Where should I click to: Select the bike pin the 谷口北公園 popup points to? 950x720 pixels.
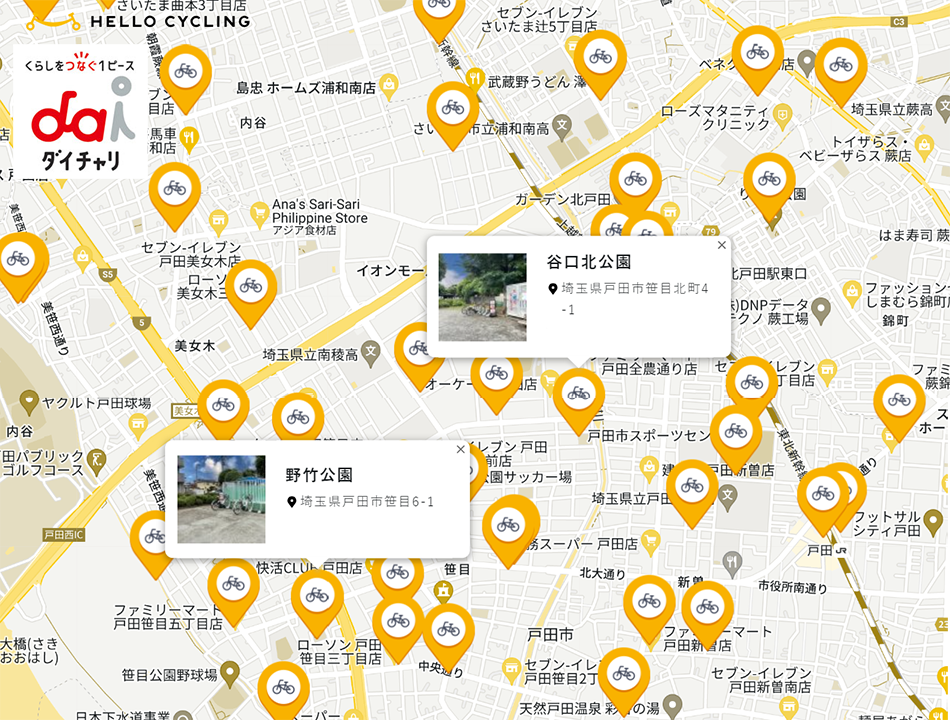tap(579, 393)
